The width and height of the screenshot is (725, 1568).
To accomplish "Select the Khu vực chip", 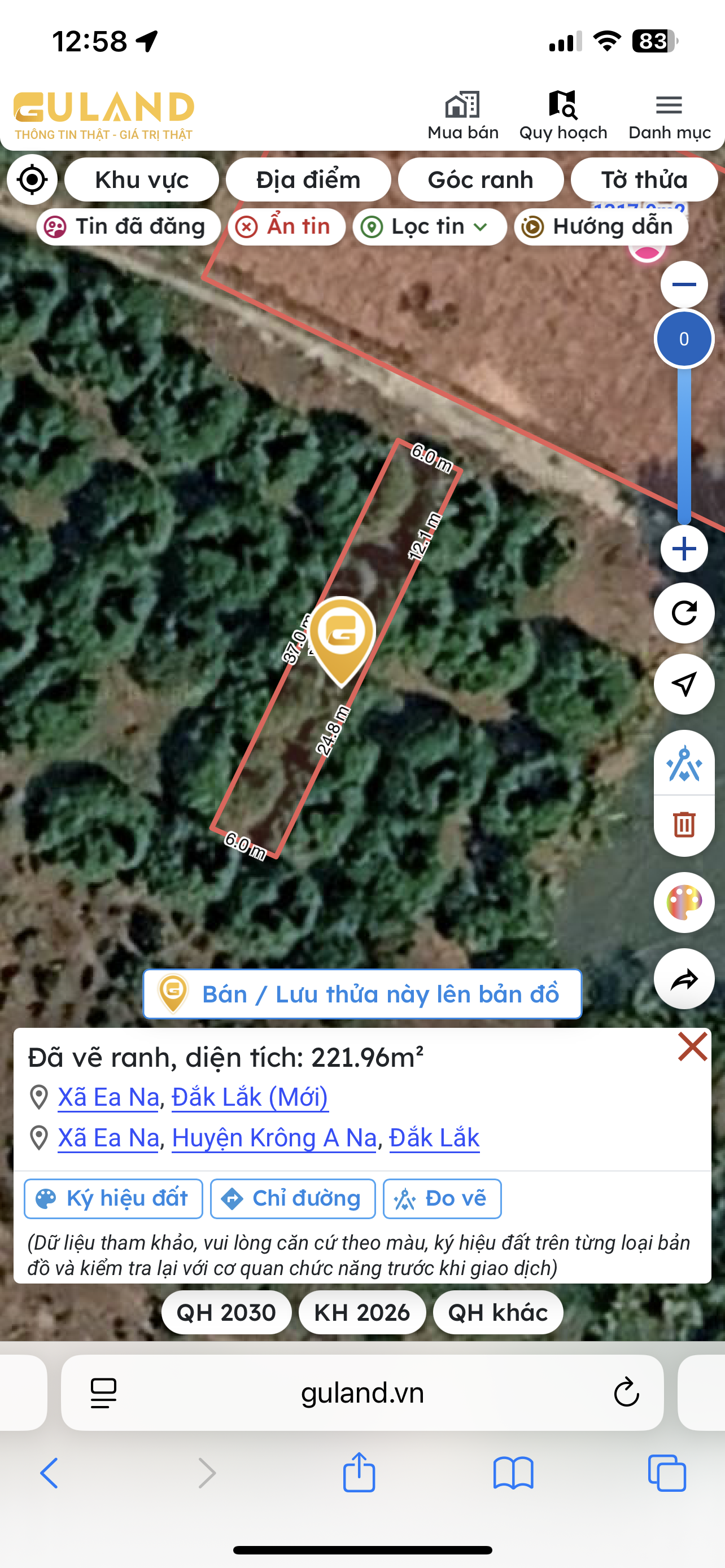I will [142, 179].
